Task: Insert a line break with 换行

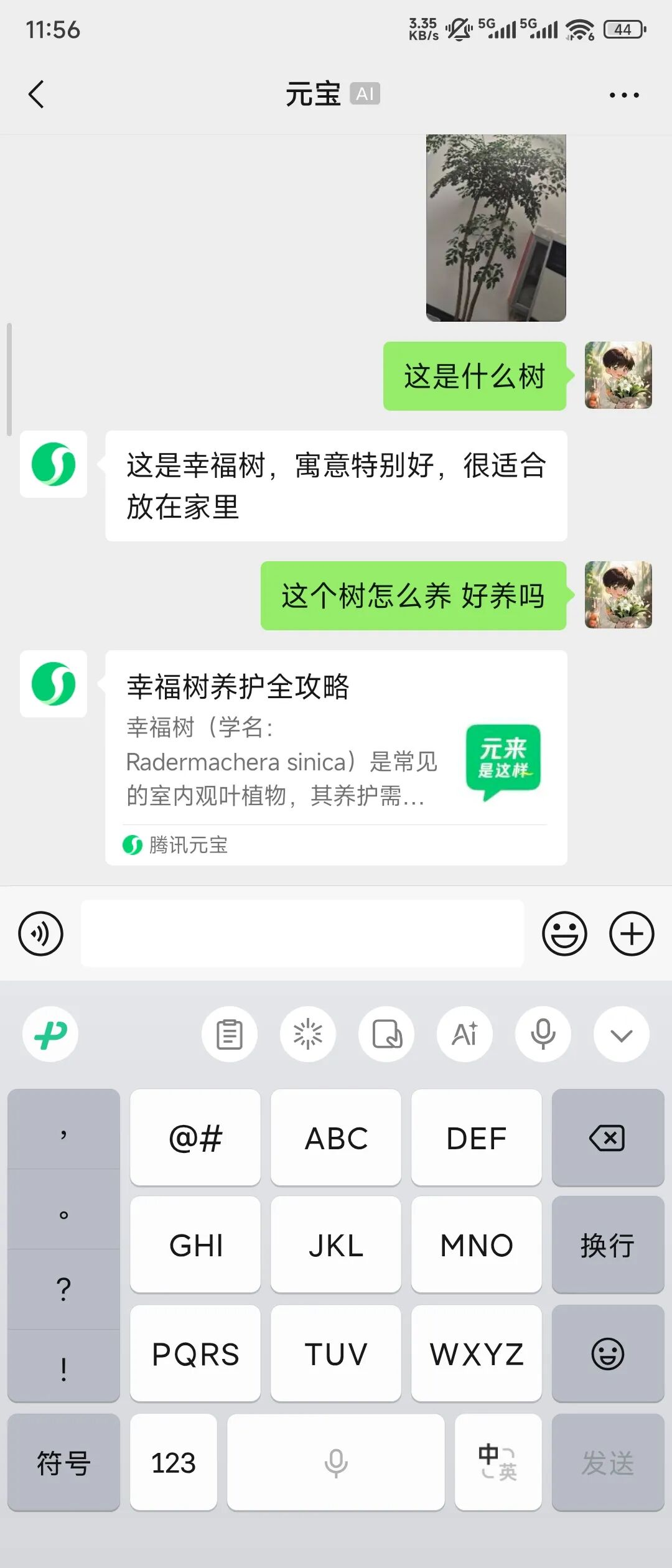Action: point(607,1245)
